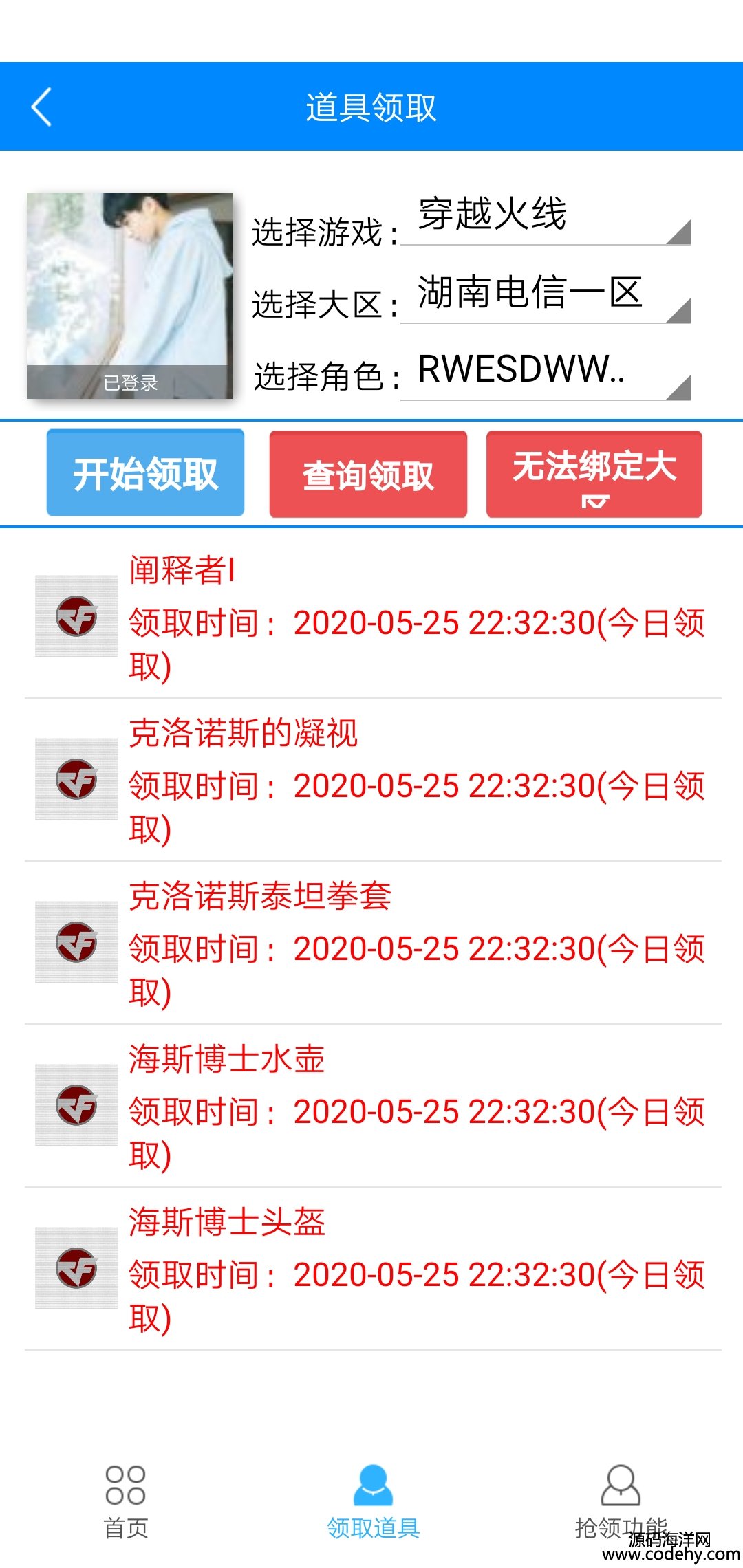This screenshot has height=1568, width=743.
Task: Select the 领取道具 tab
Action: (373, 1501)
